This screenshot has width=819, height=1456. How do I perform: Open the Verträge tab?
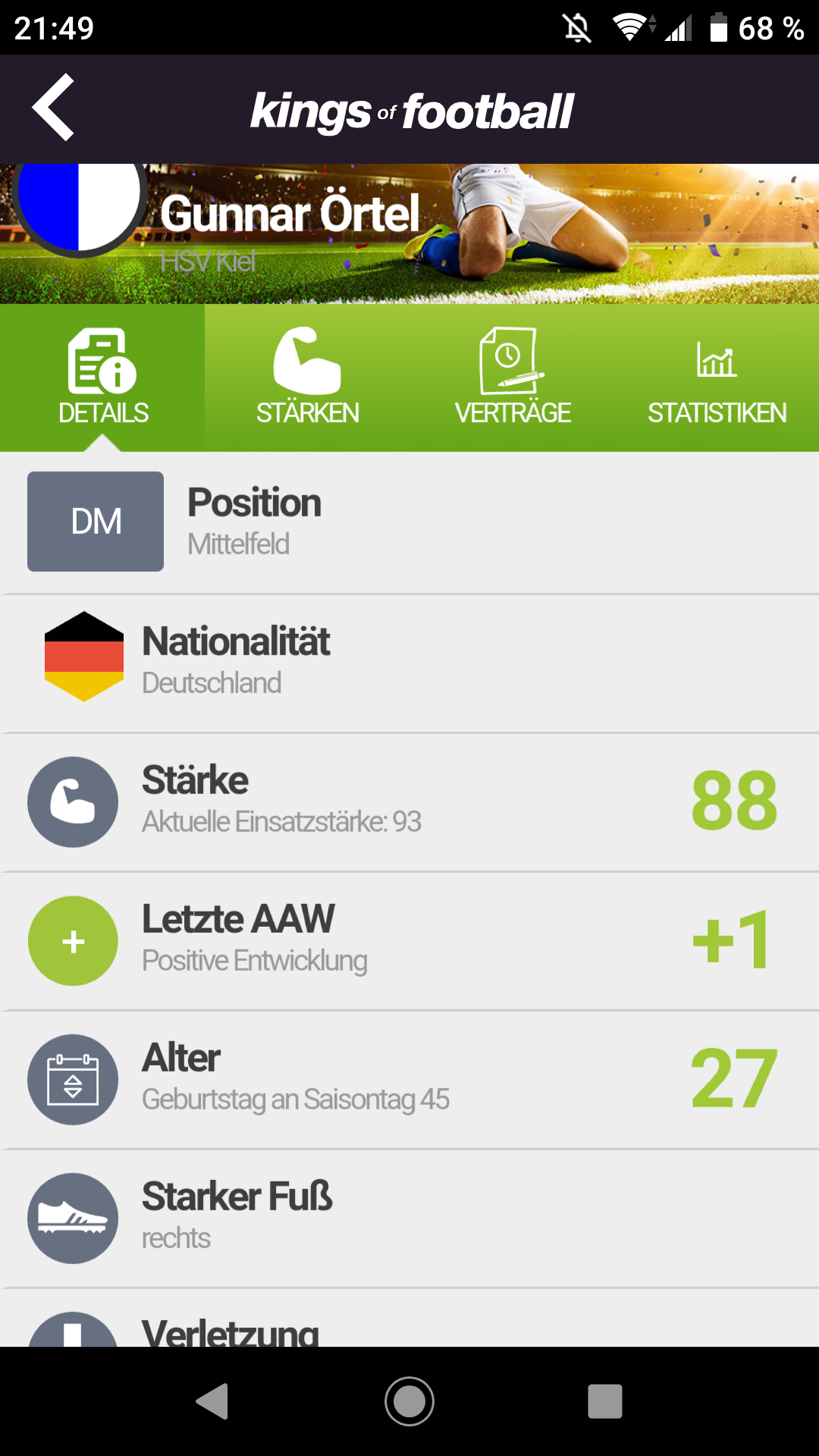click(513, 378)
